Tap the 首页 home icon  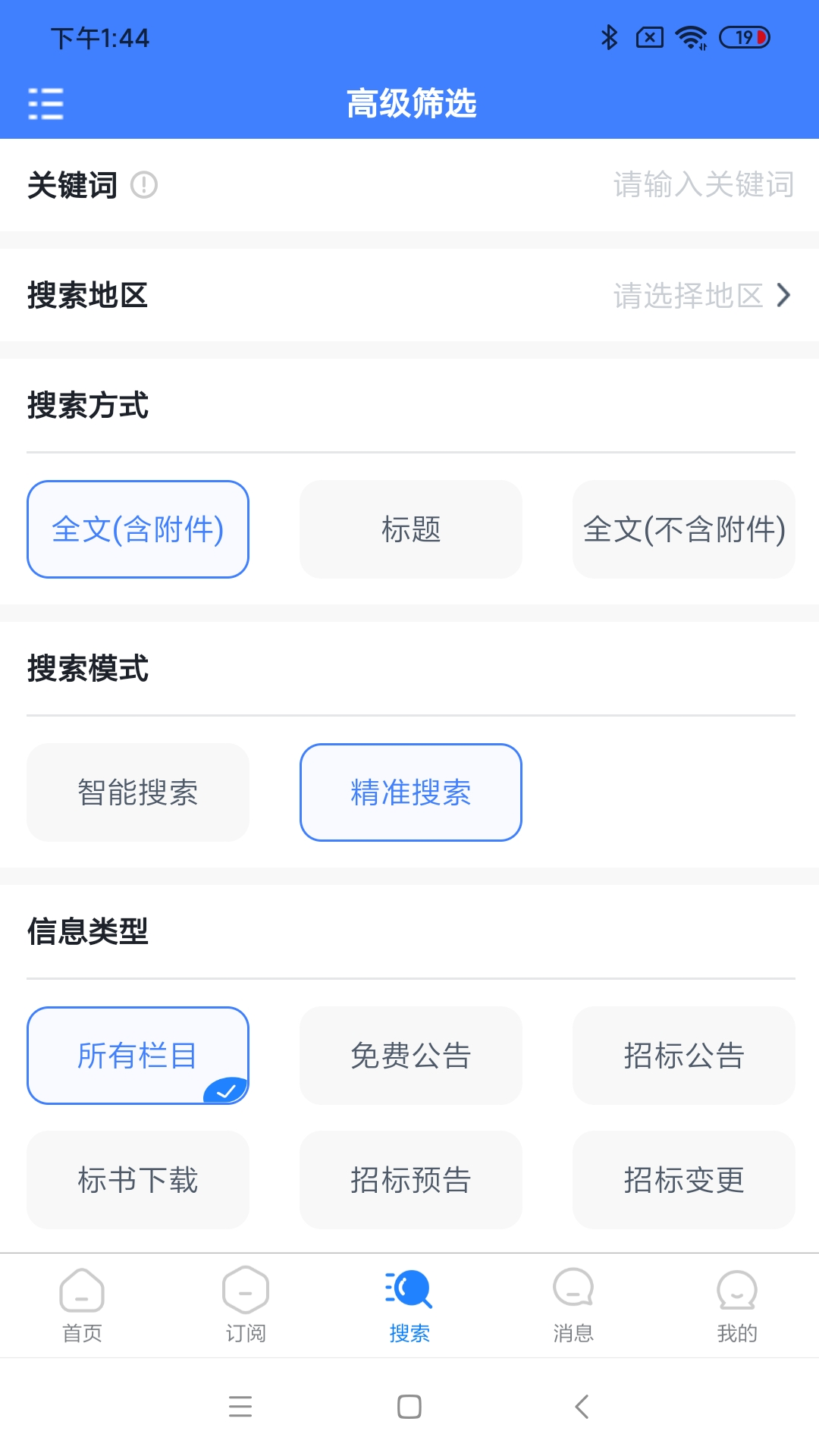[x=81, y=1291]
